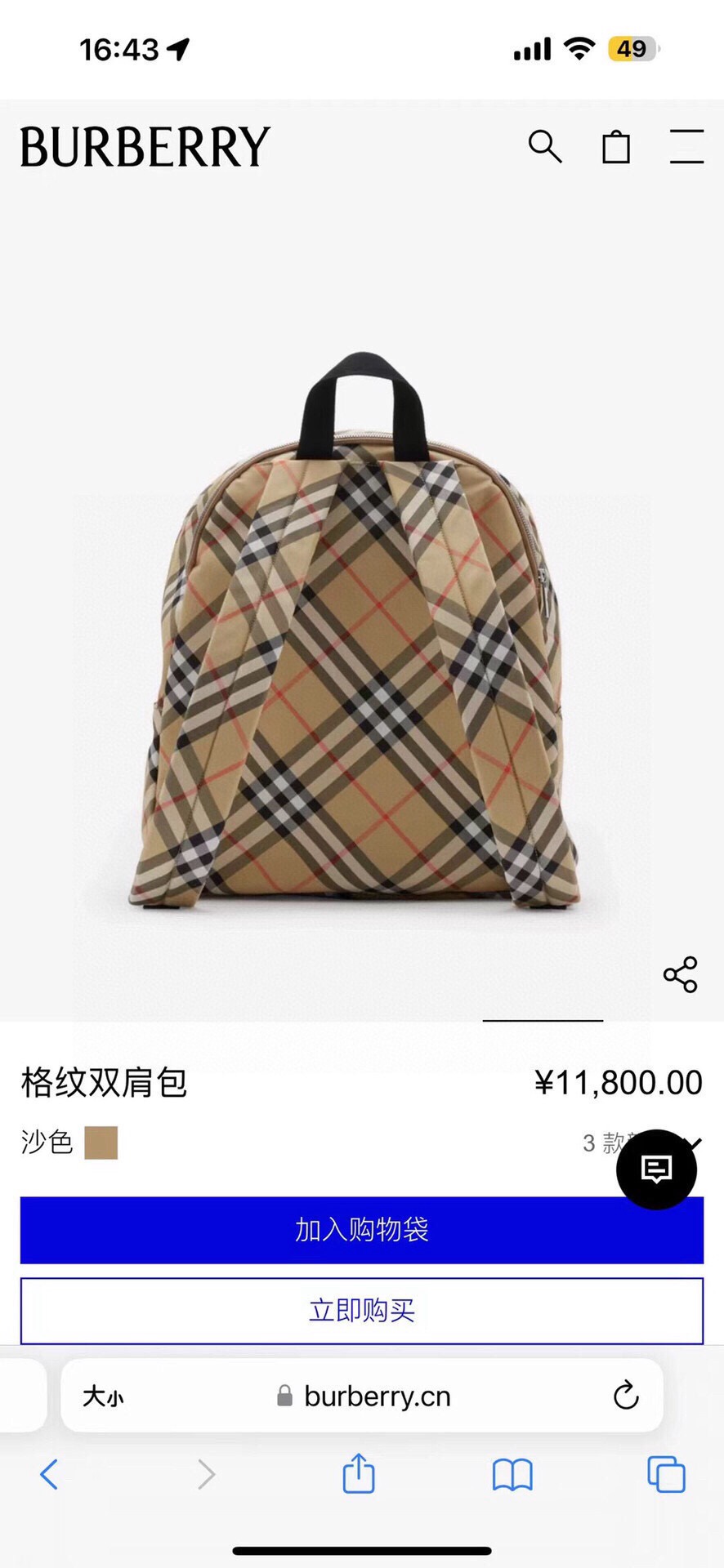Open the Safari share sheet
The height and width of the screenshot is (1568, 724).
coord(358,1475)
